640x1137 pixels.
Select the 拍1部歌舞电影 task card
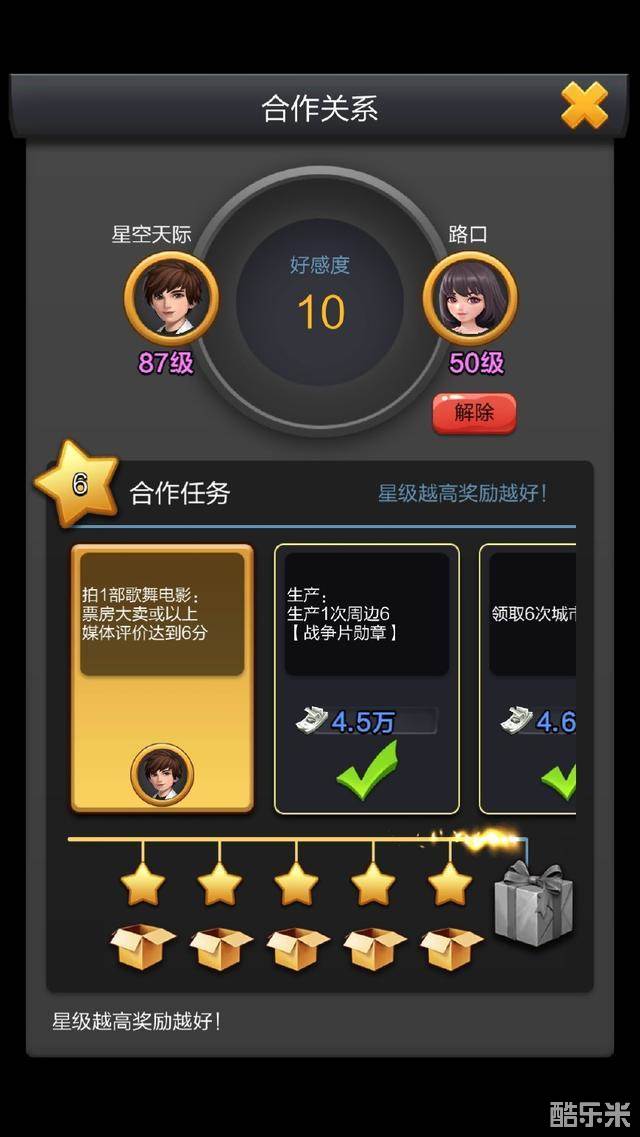tap(162, 677)
